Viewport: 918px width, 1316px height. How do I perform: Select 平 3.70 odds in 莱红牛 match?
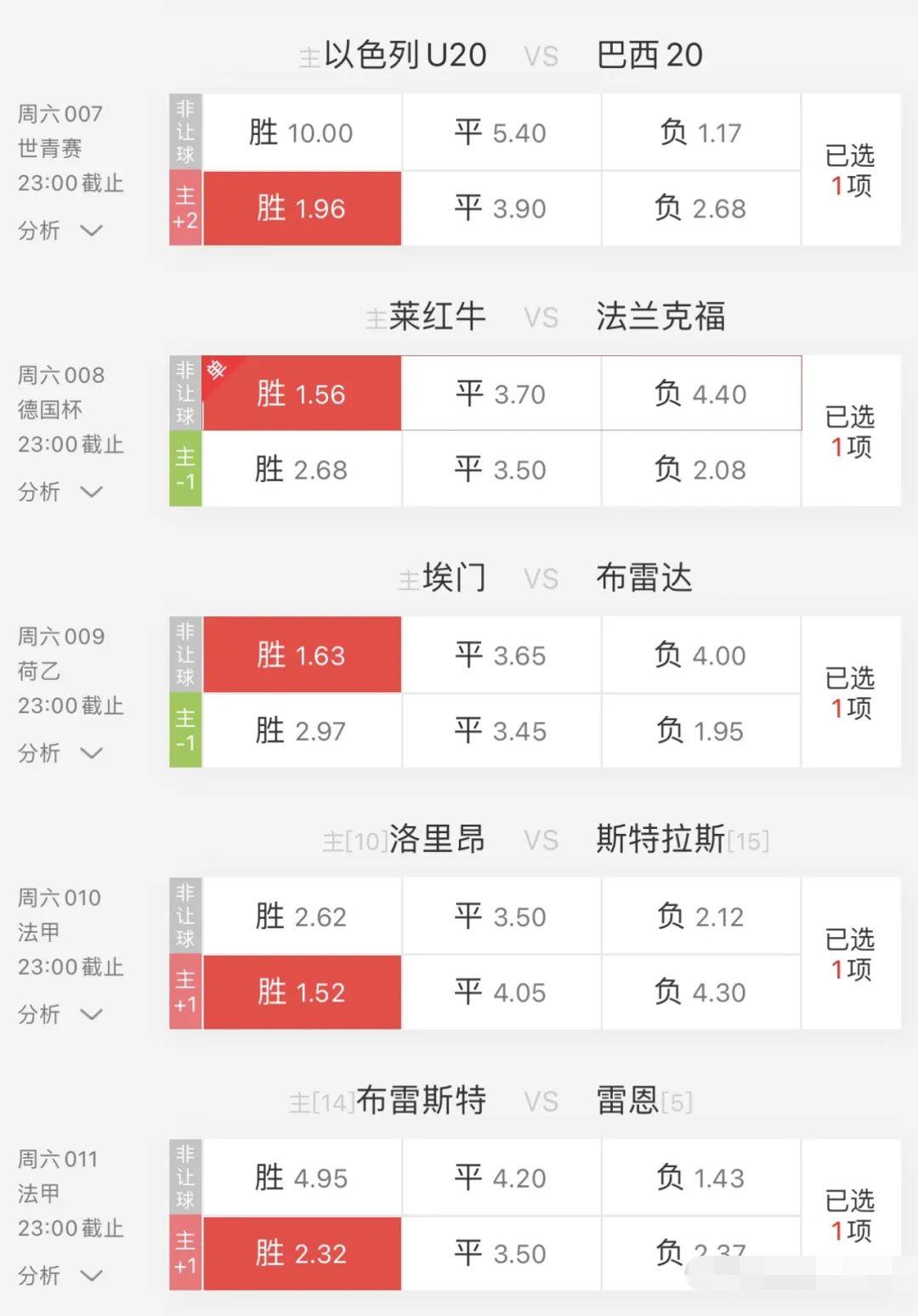[501, 393]
